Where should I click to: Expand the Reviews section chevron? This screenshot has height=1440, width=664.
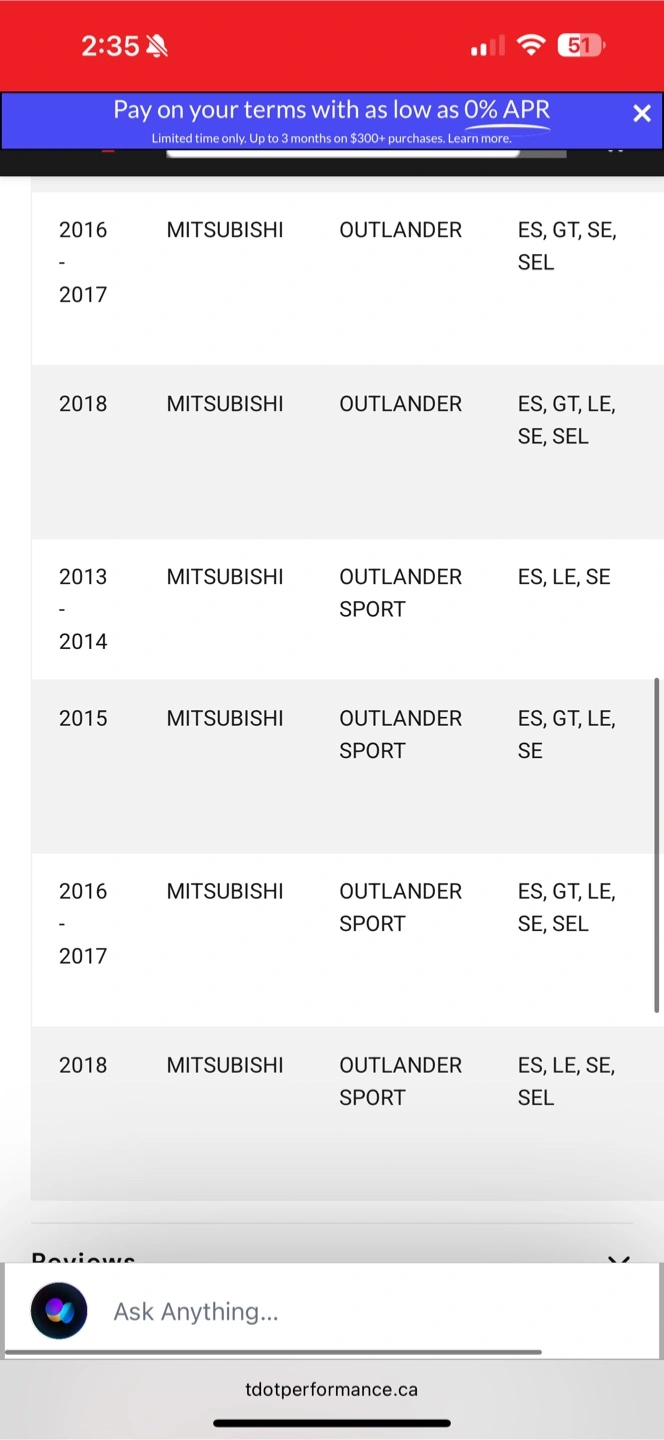[619, 1258]
